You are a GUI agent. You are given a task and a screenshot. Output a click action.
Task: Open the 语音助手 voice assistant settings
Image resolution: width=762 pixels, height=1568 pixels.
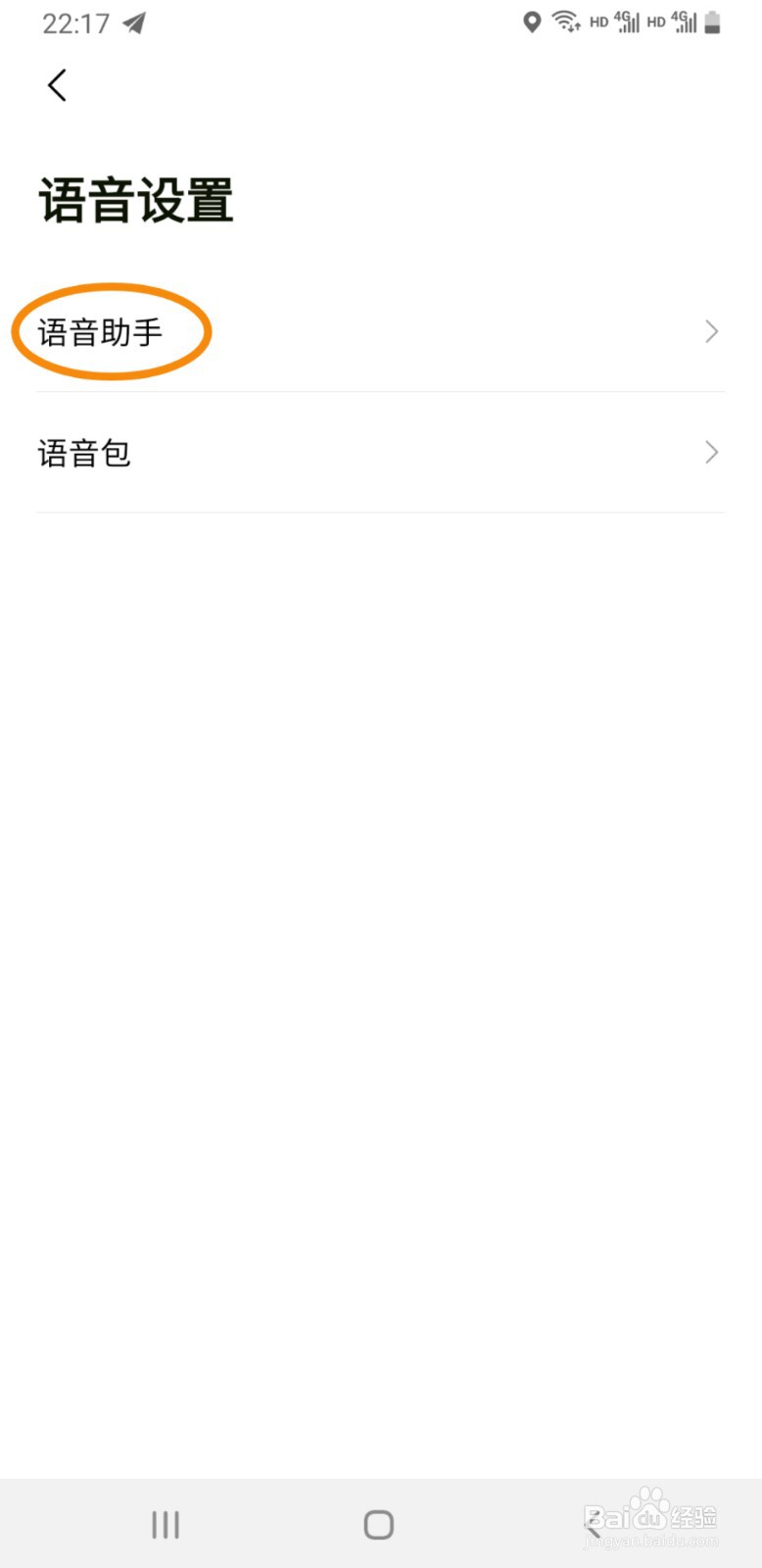[x=103, y=331]
